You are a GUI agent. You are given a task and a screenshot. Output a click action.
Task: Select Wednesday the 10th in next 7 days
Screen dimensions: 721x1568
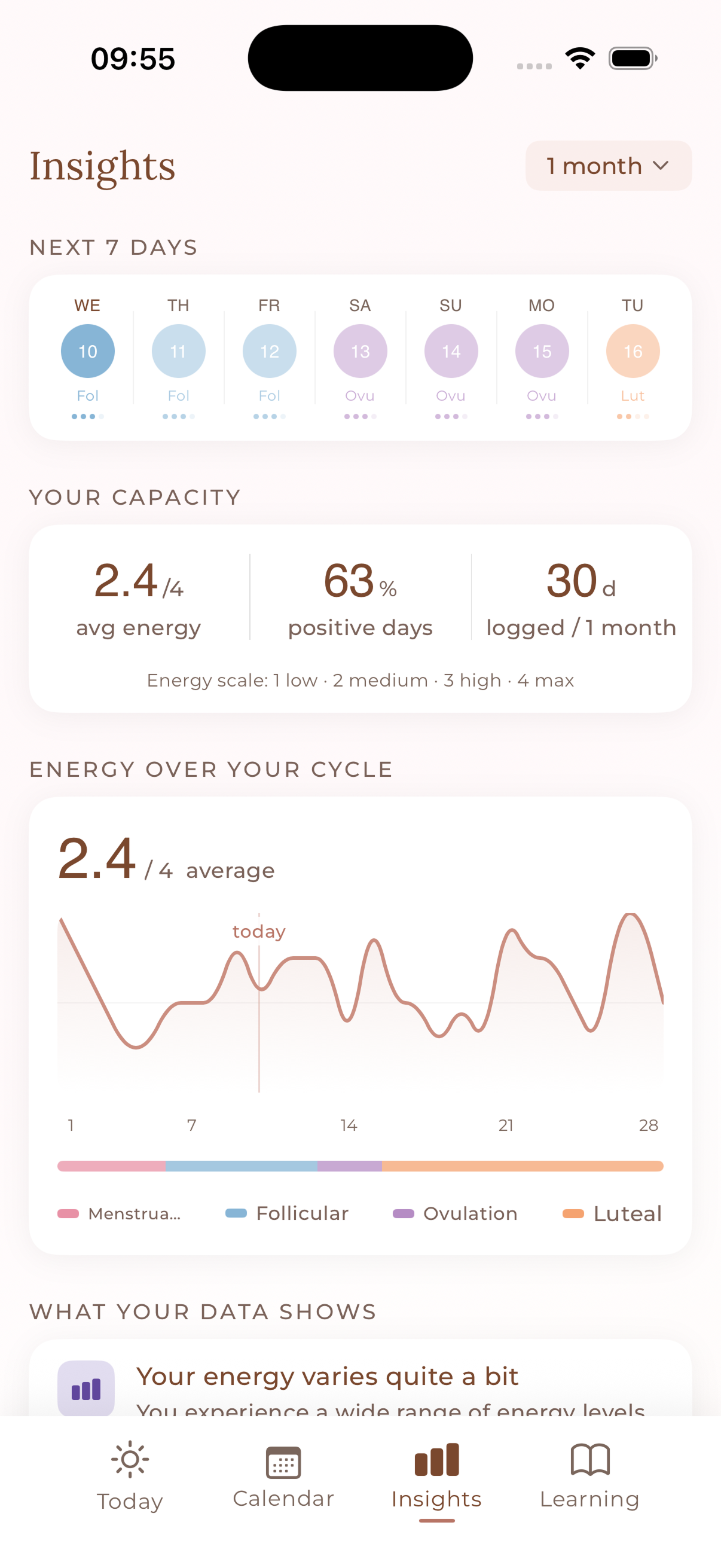pyautogui.click(x=88, y=350)
